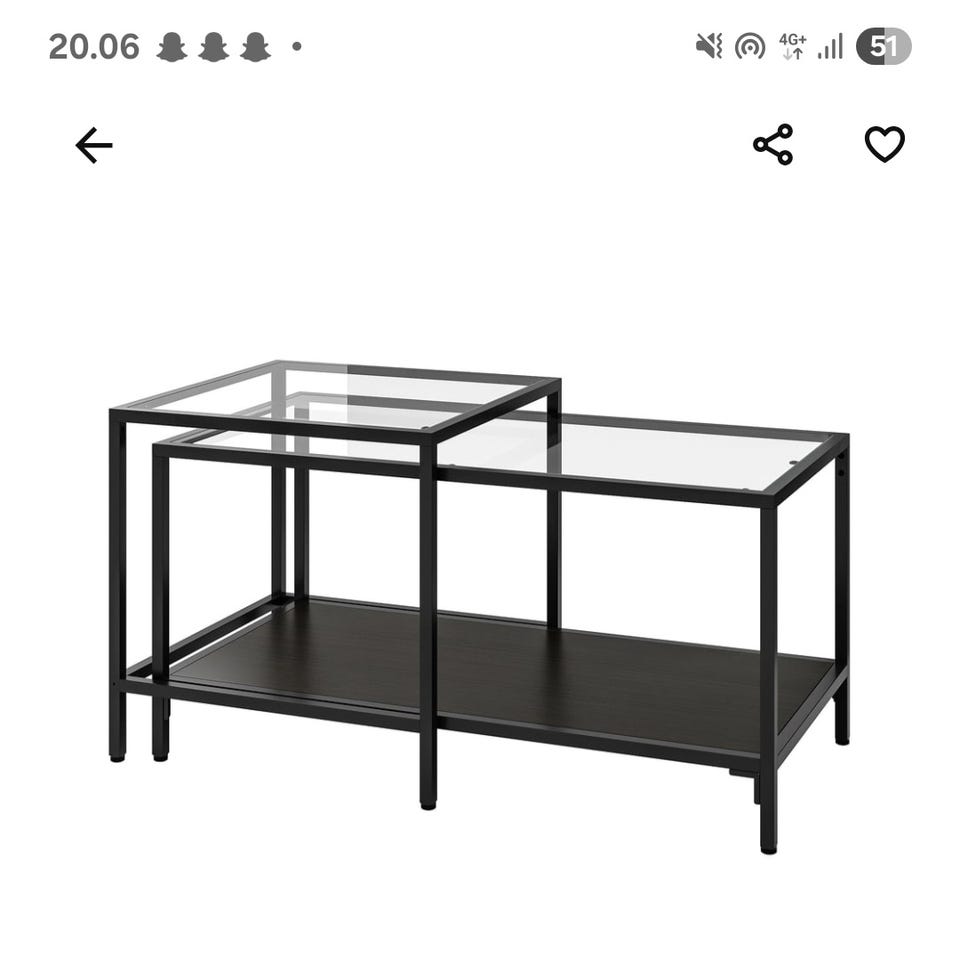The height and width of the screenshot is (974, 960).
Task: Tap the battery indicator showing 51
Action: (x=882, y=45)
